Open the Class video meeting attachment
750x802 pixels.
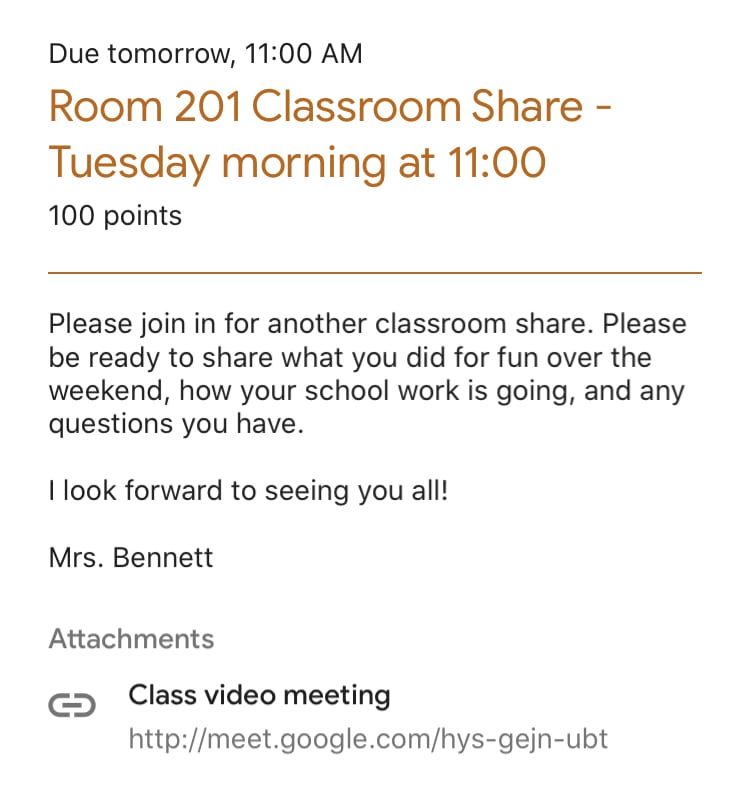pyautogui.click(x=259, y=695)
